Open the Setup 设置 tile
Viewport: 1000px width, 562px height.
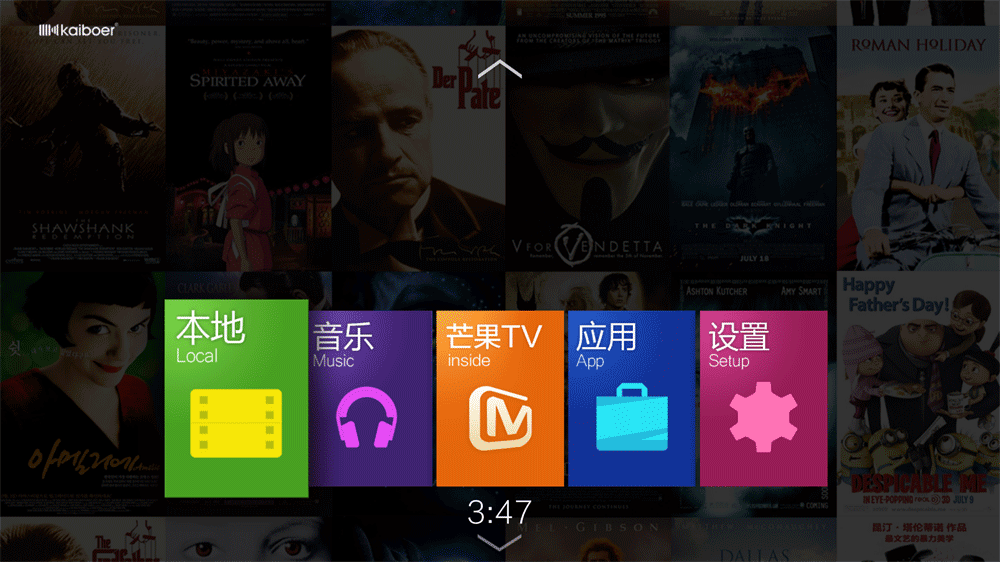point(763,398)
